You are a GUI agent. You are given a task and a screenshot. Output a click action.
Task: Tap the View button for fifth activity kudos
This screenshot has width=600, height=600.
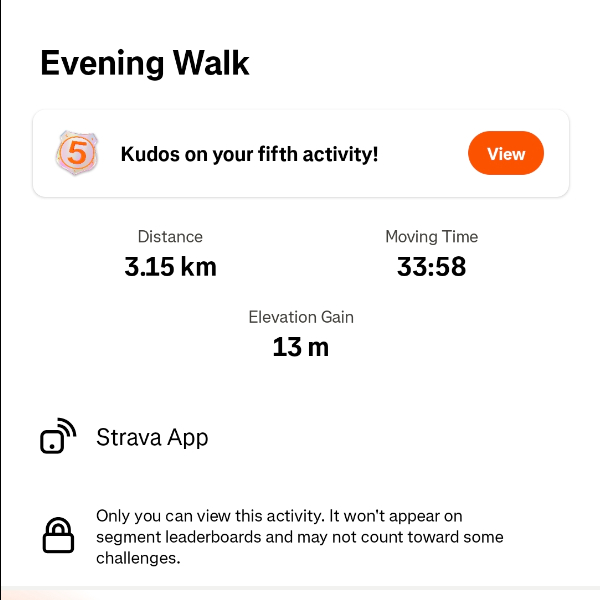505,154
